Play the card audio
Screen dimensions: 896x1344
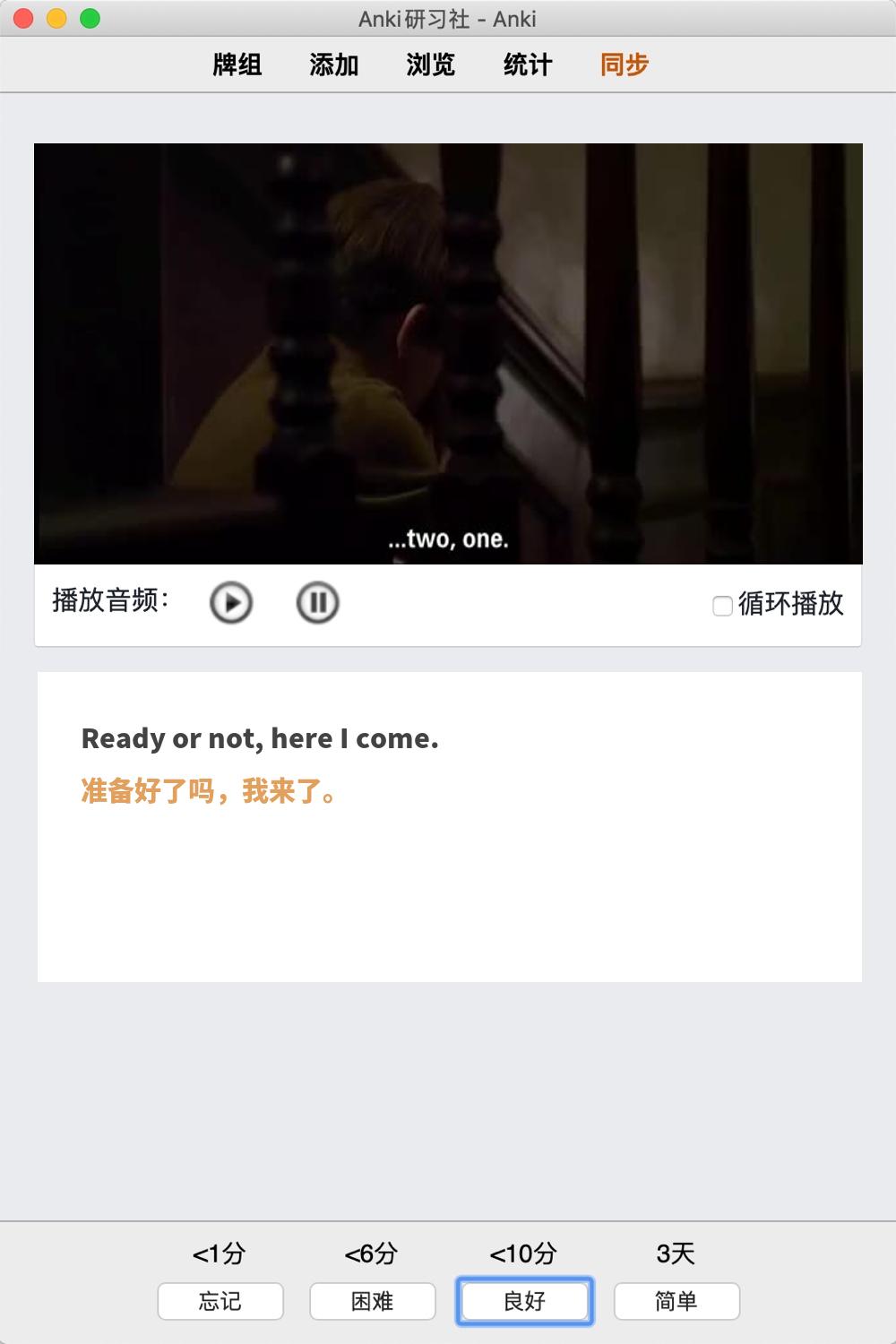pos(231,602)
